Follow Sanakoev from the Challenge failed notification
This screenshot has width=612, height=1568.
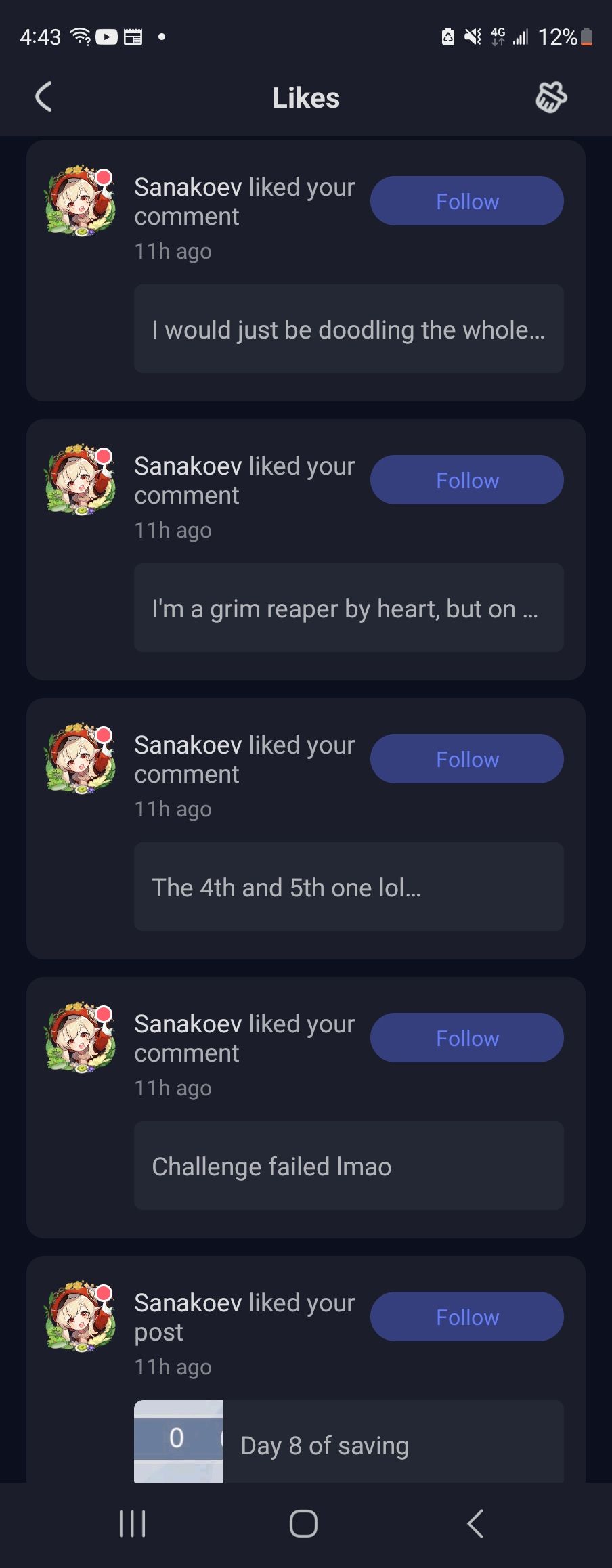pyautogui.click(x=466, y=1038)
